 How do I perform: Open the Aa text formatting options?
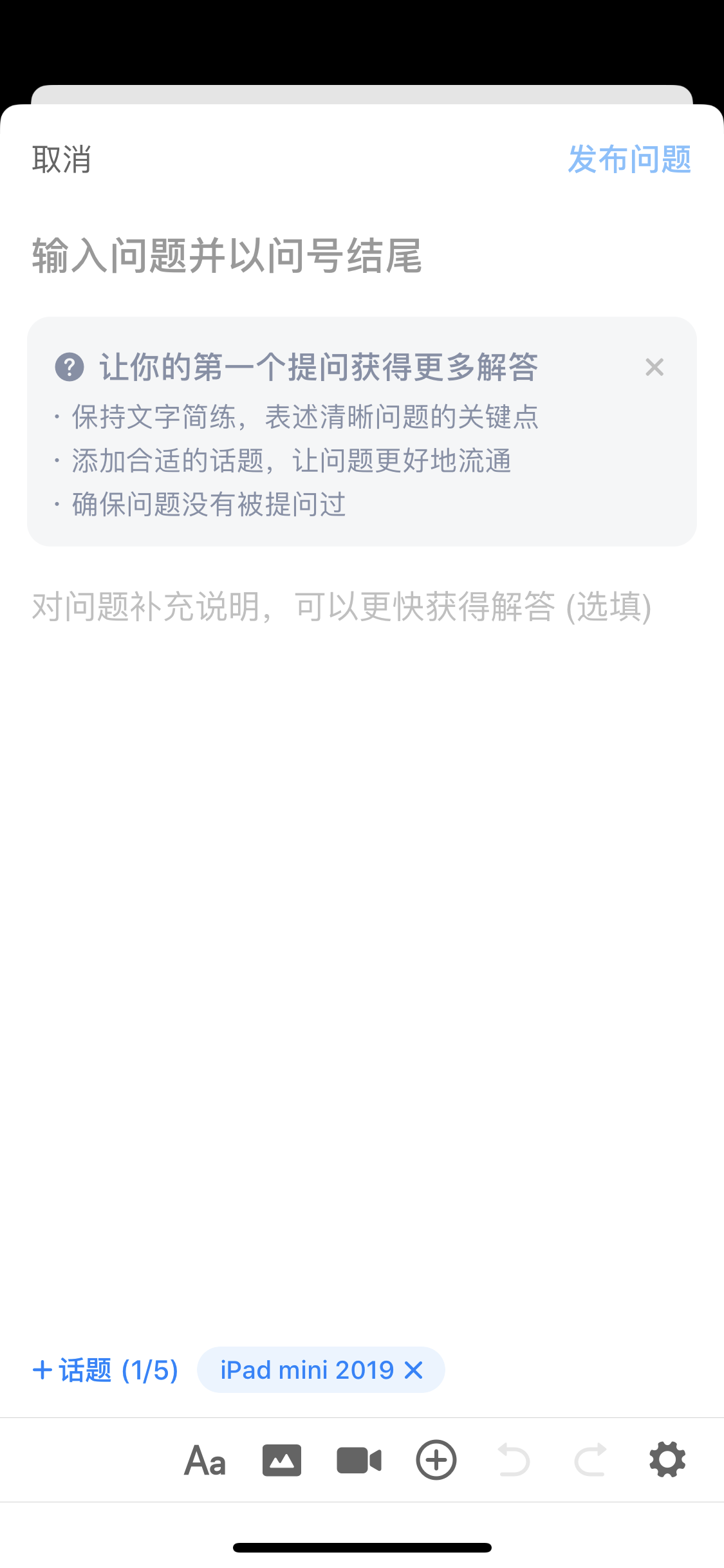(x=205, y=1460)
